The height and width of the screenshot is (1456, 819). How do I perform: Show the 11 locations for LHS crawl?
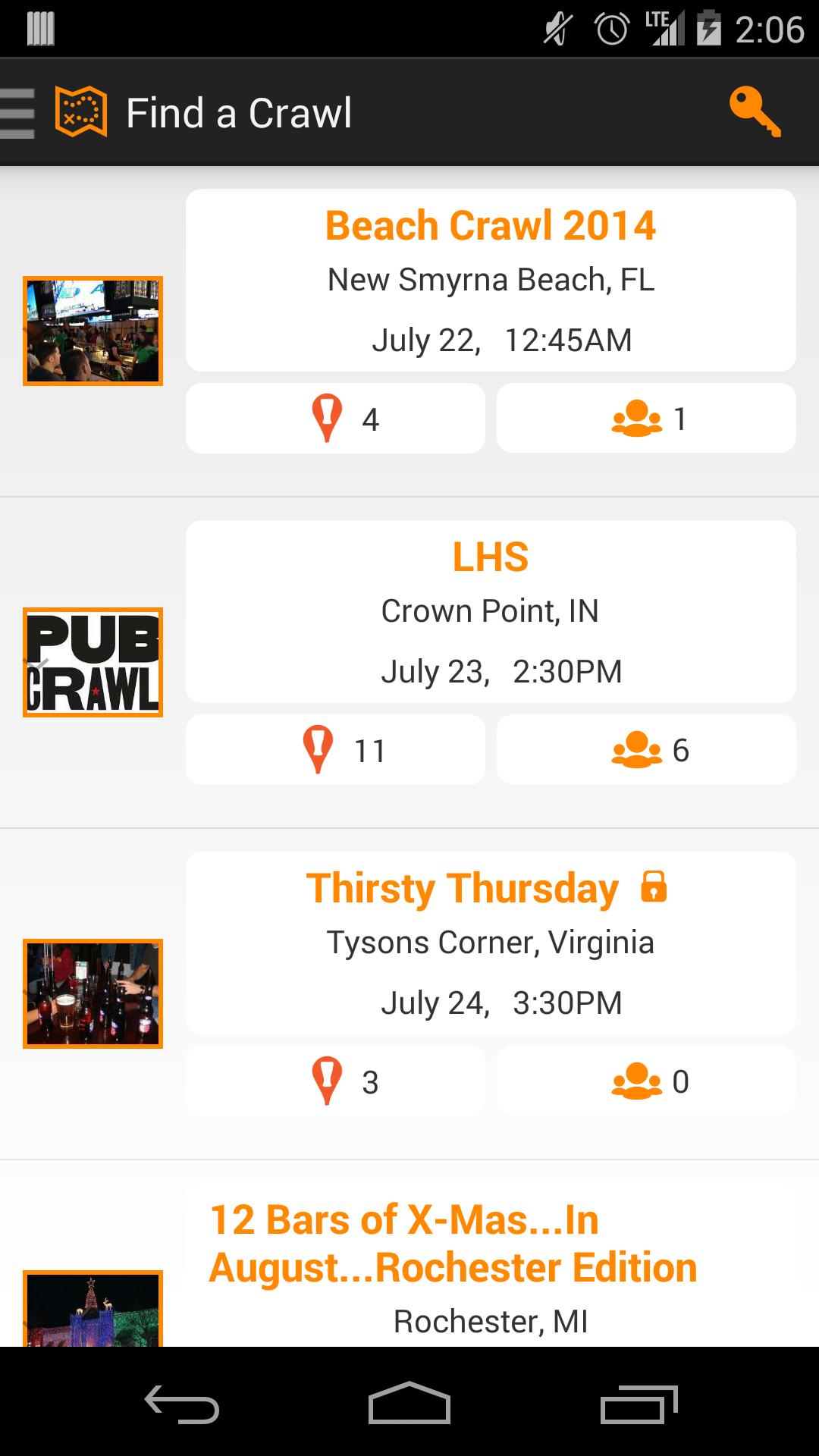point(335,750)
